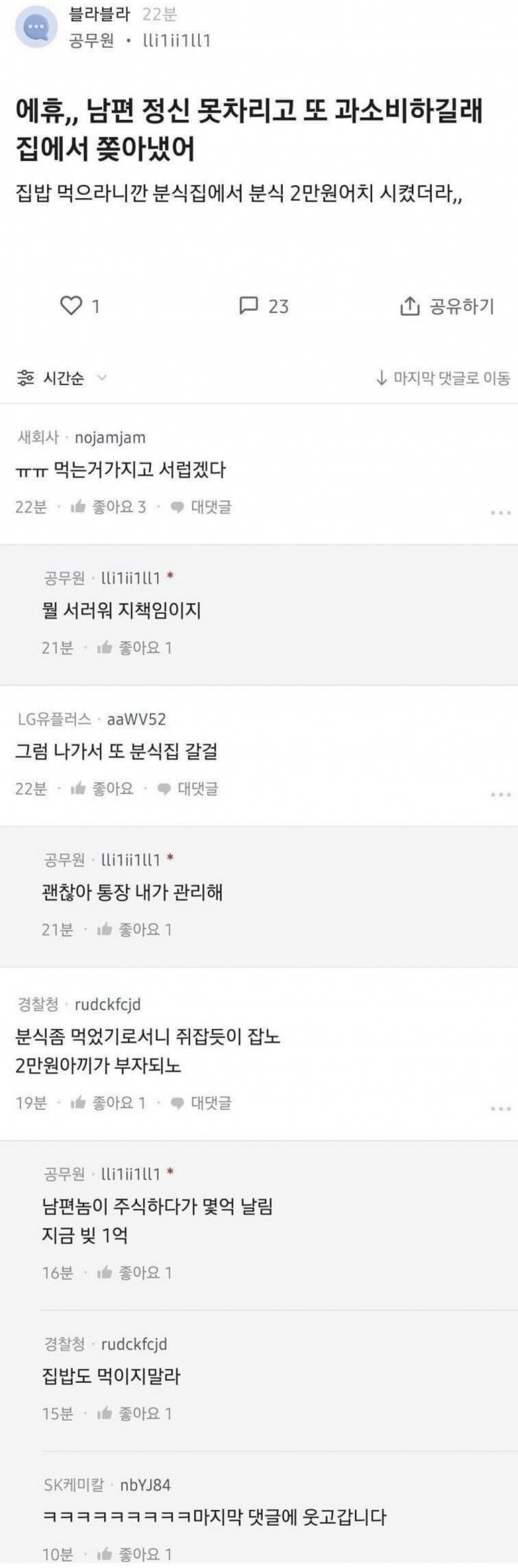Reply to aaWV52's comment

click(x=188, y=789)
